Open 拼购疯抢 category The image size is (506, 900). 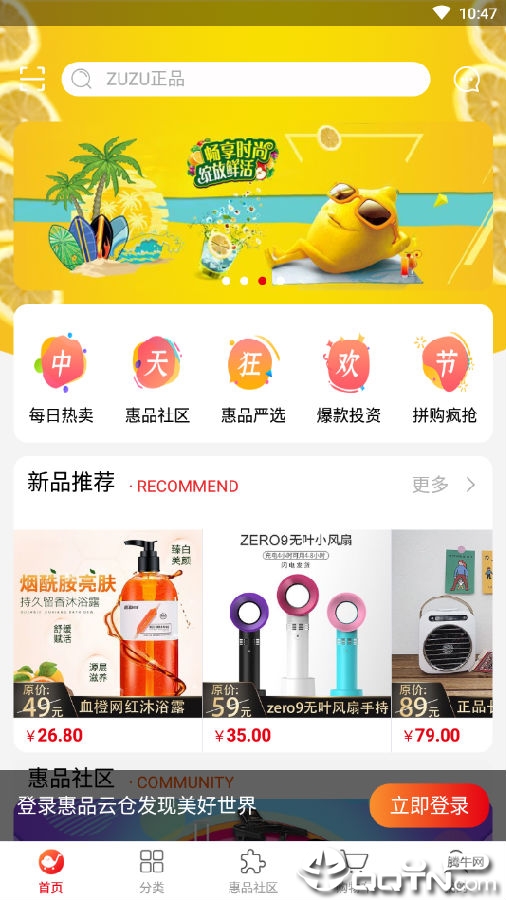[444, 379]
